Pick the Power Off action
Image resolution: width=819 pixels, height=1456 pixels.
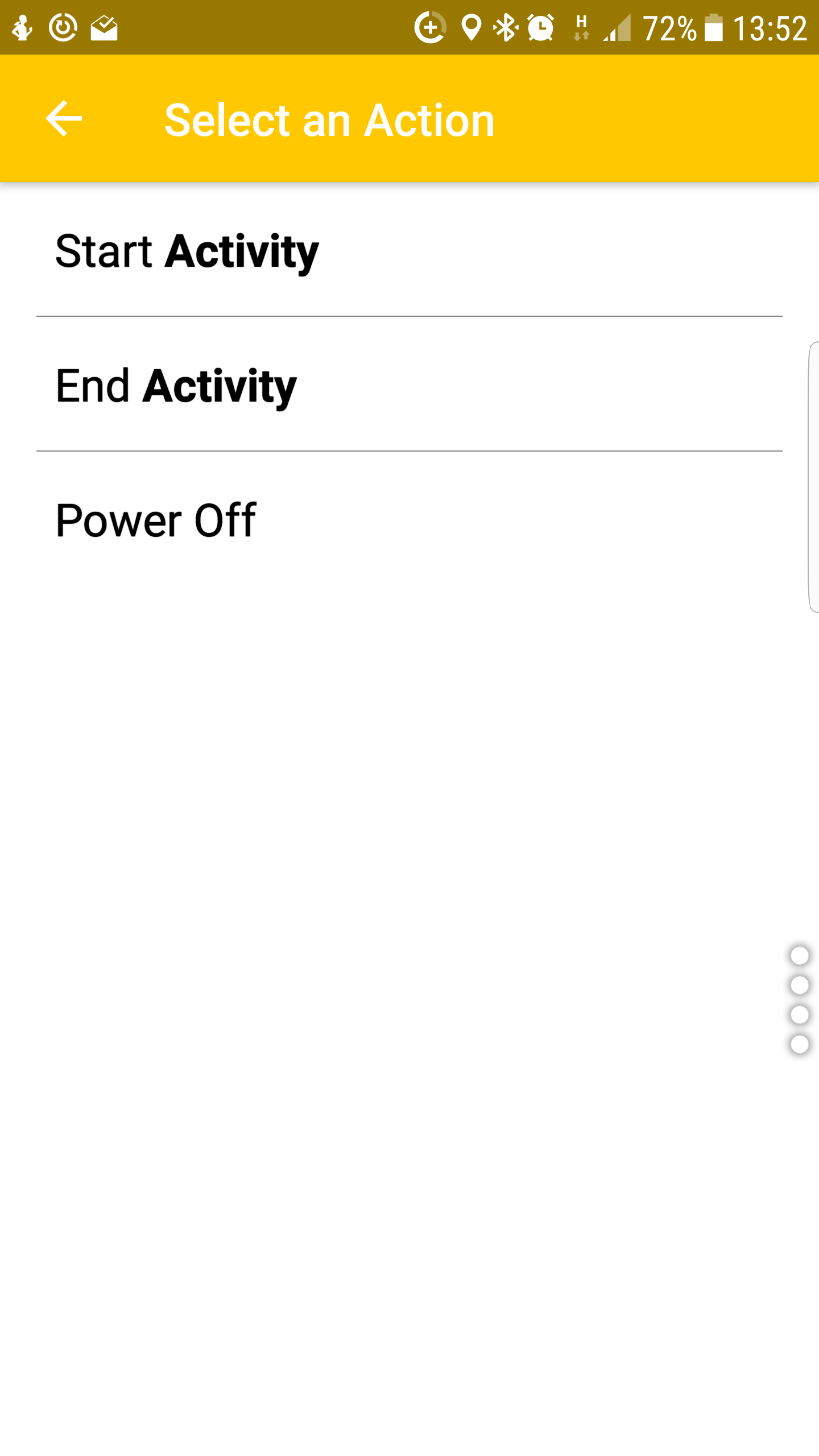[x=156, y=520]
